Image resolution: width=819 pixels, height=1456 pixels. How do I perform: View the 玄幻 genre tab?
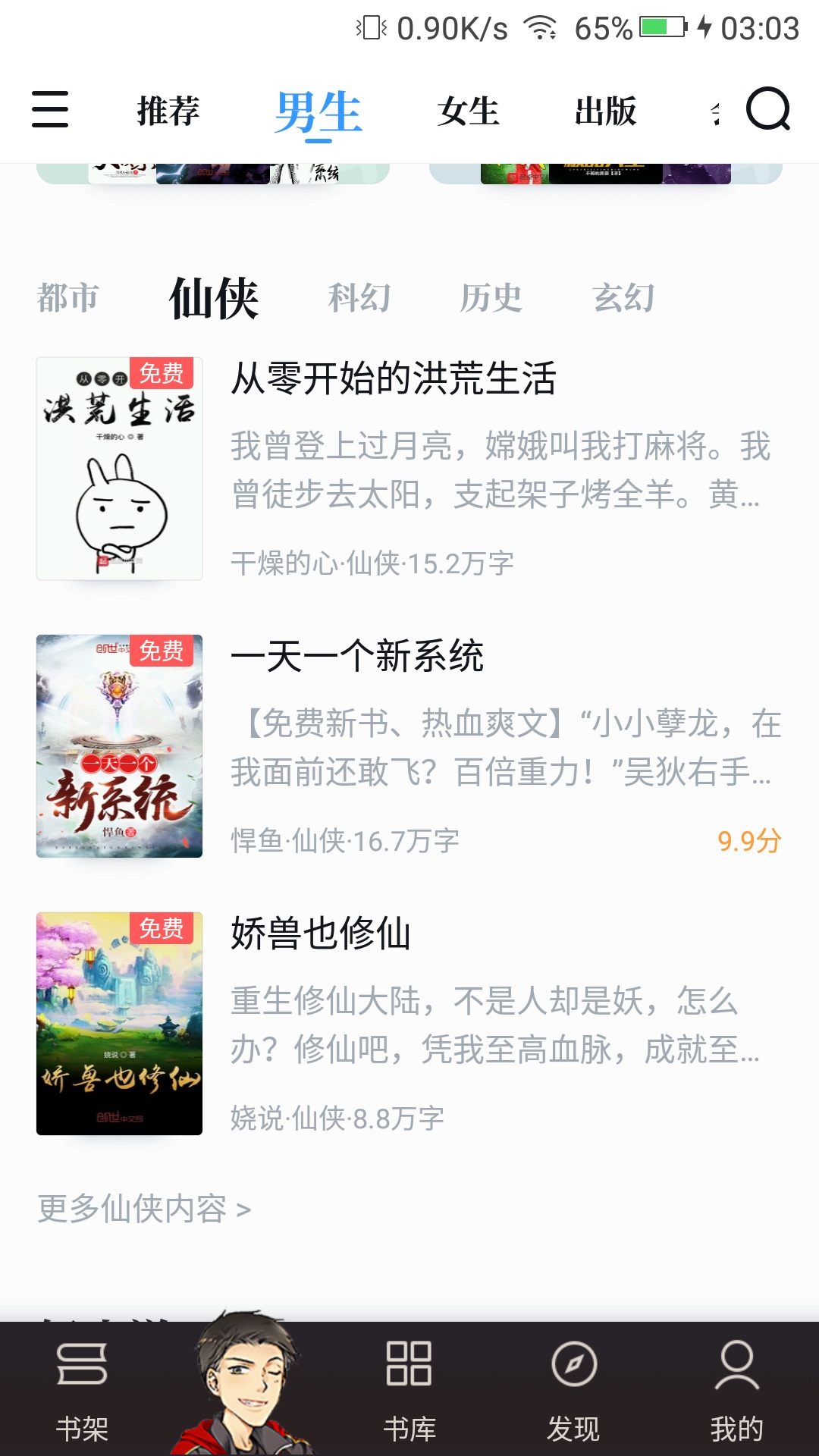click(623, 298)
